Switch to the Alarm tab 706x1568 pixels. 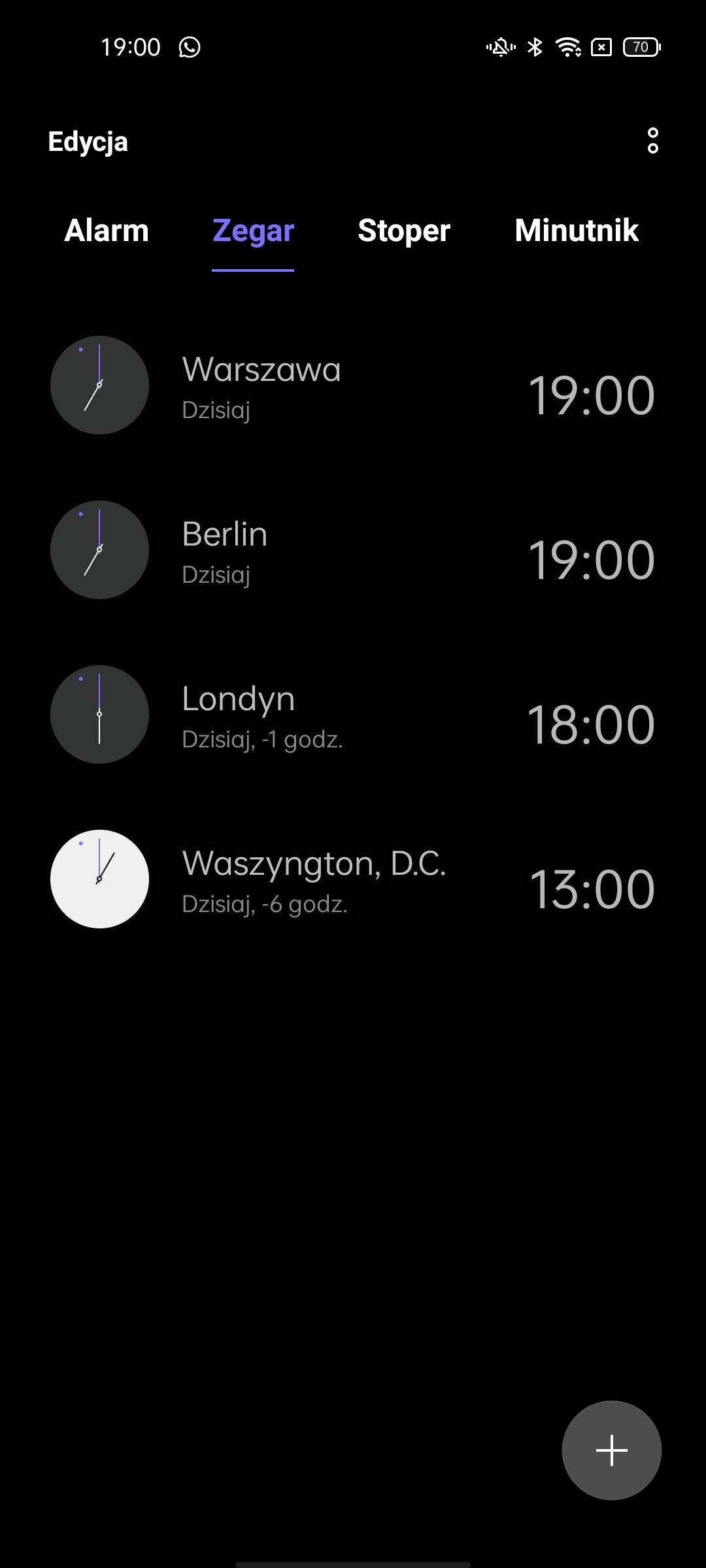pos(107,231)
